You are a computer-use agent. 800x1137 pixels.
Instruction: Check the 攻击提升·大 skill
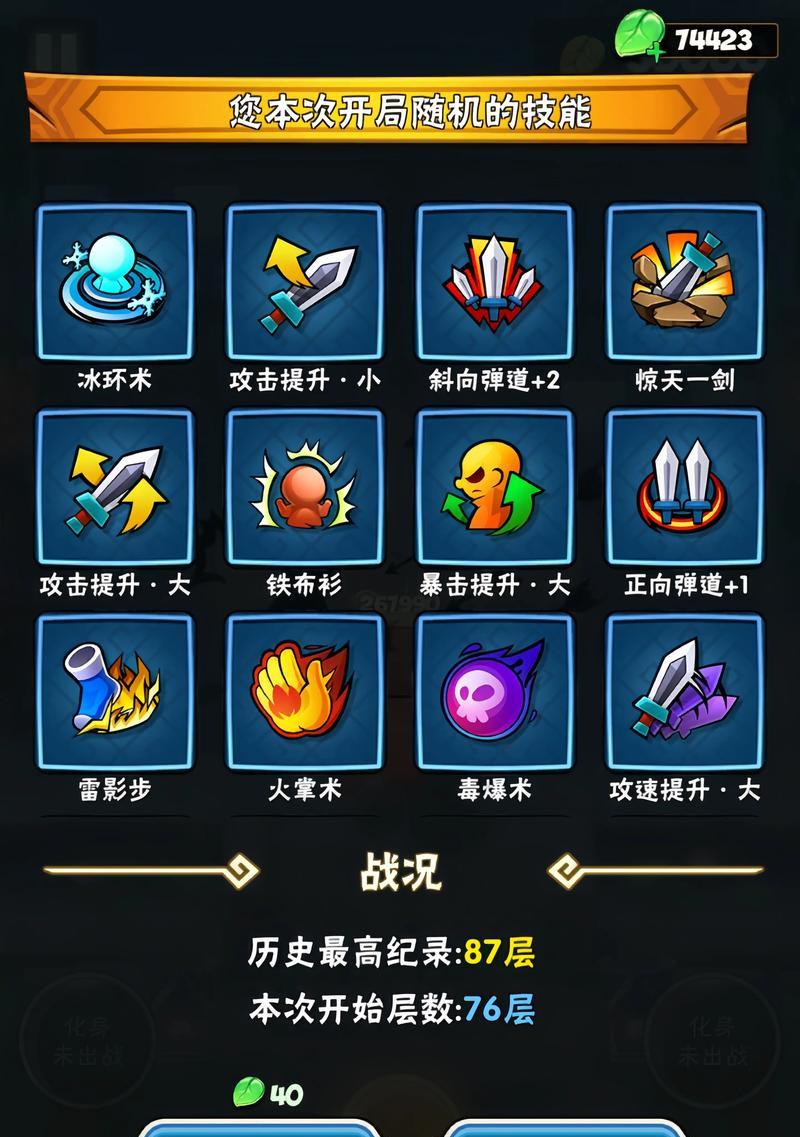pos(115,487)
